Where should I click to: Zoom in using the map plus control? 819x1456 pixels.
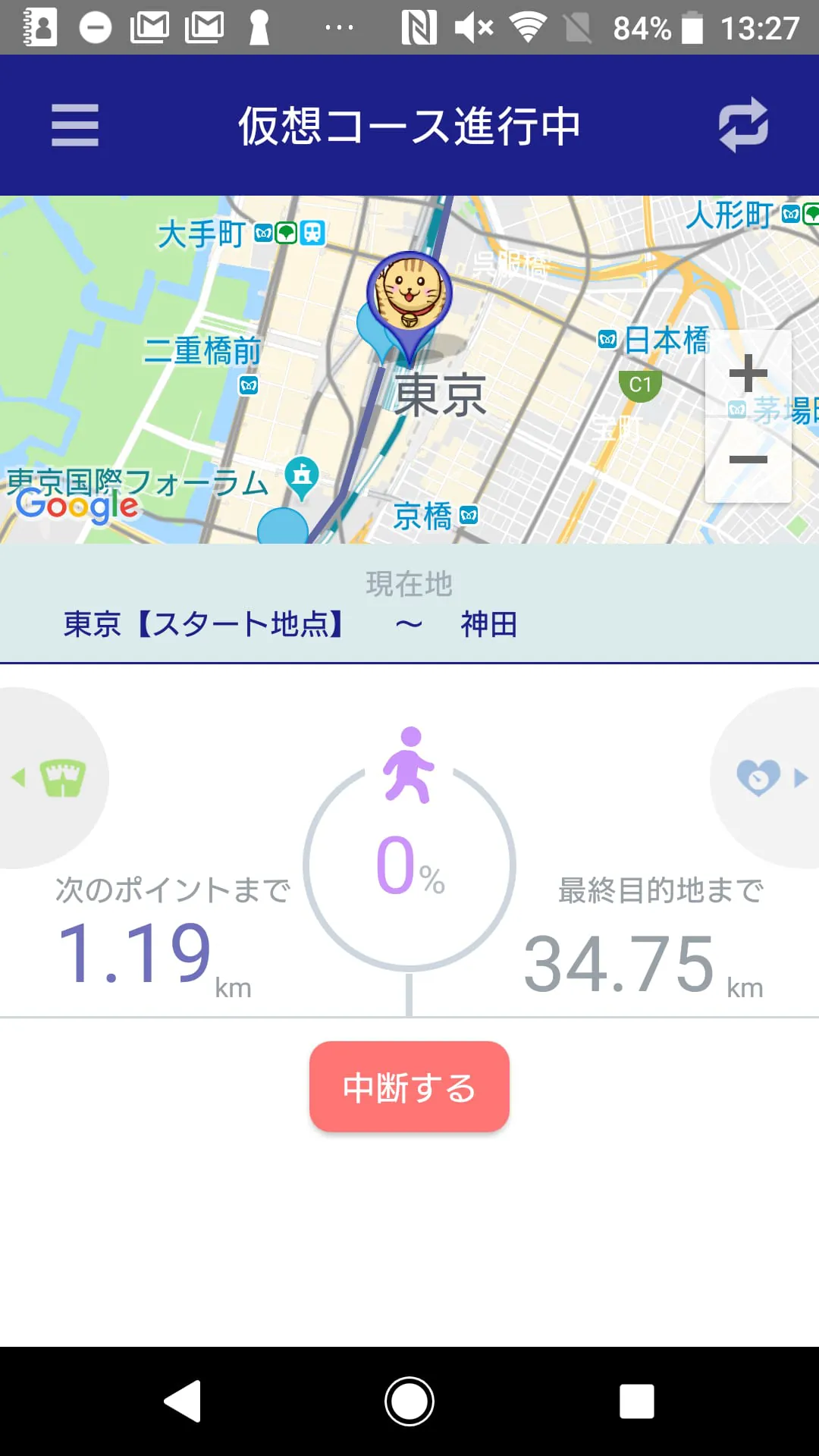click(x=748, y=373)
